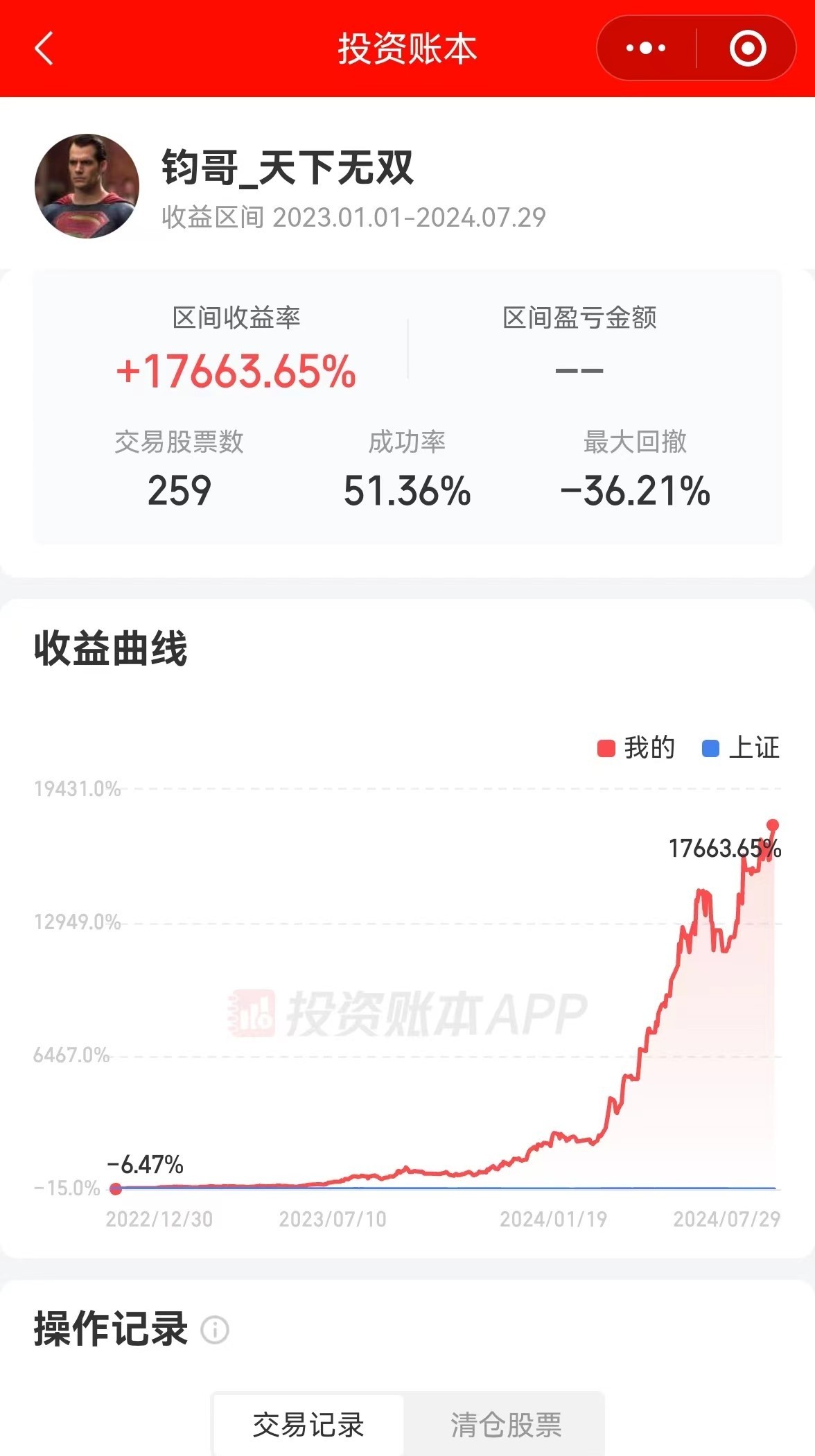The image size is (815, 1456).
Task: Close the mini program via circle icon
Action: click(x=748, y=49)
